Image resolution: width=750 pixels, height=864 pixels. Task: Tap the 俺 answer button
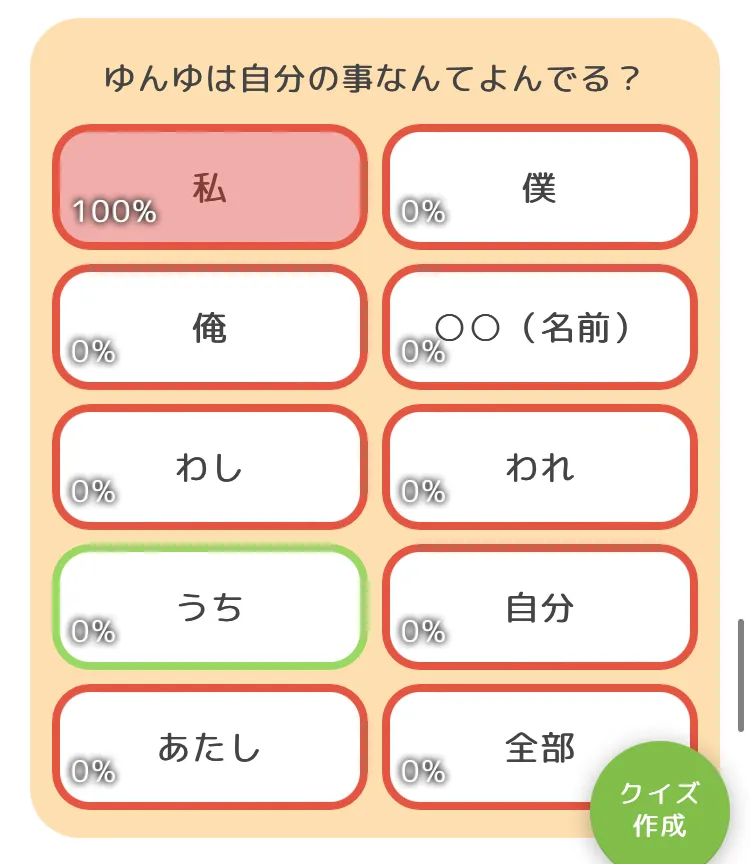209,327
